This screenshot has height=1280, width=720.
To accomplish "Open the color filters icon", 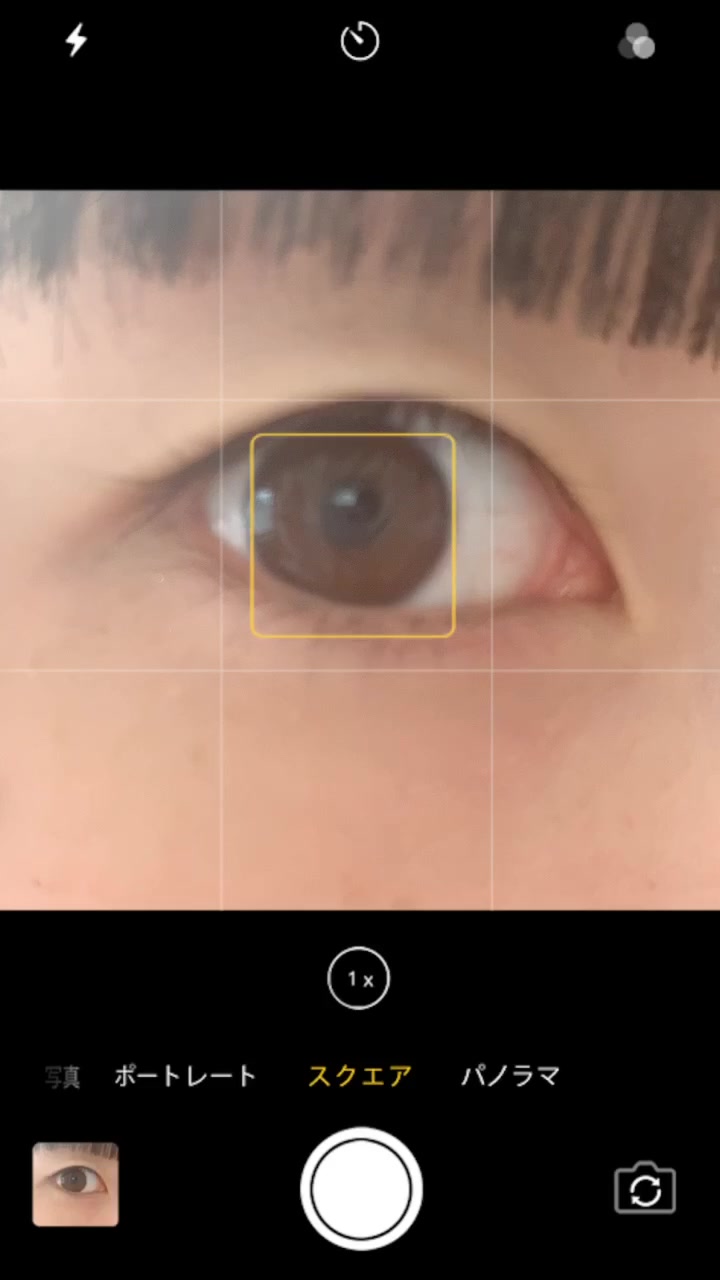I will click(x=636, y=42).
